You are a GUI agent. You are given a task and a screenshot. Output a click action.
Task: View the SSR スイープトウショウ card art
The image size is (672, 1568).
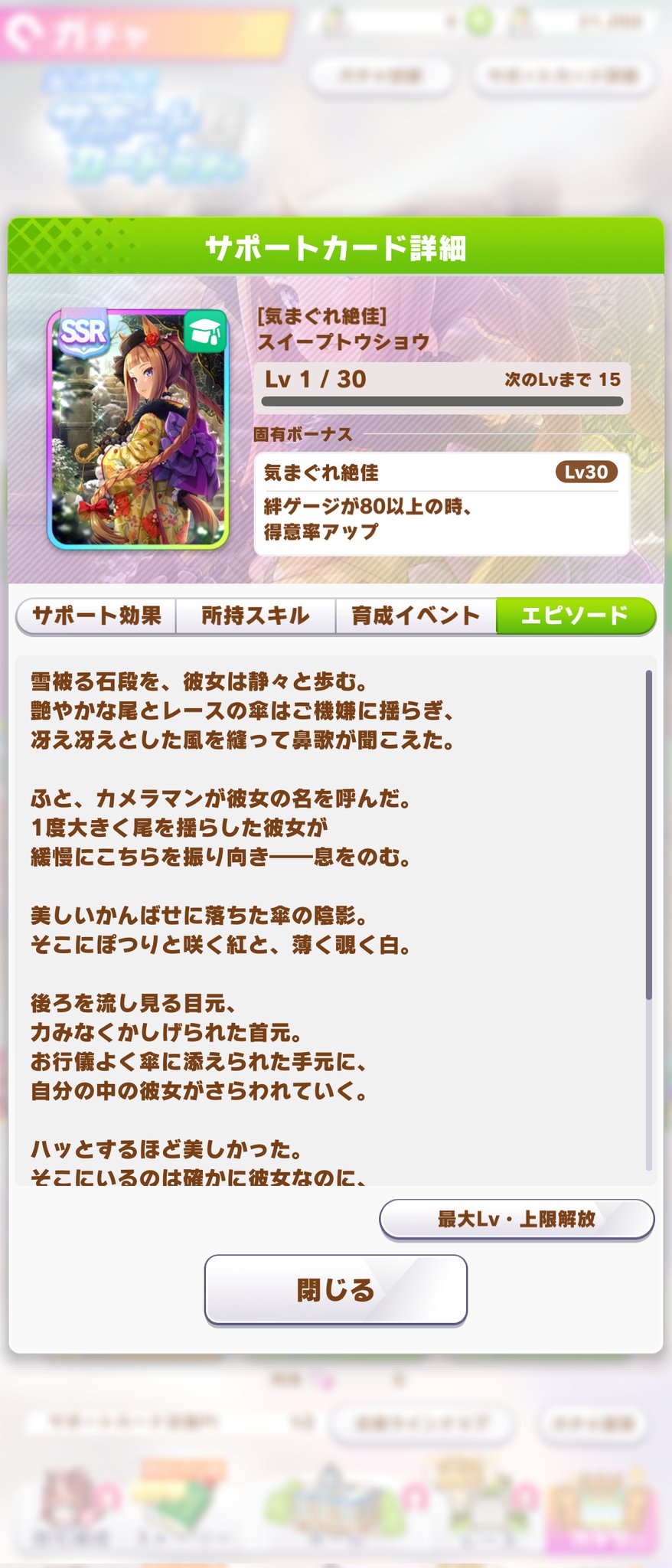pyautogui.click(x=138, y=428)
